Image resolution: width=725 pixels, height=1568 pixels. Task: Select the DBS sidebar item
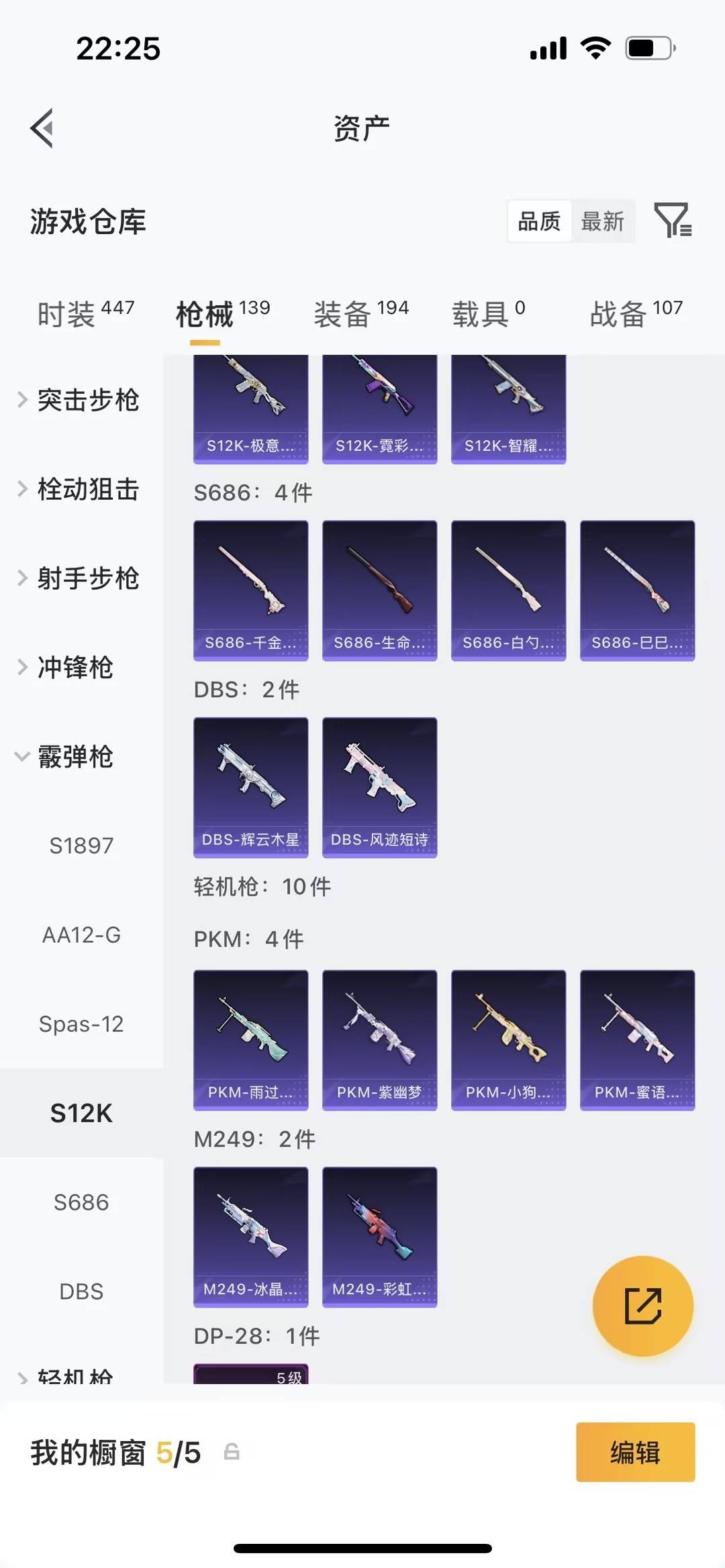[x=82, y=1291]
